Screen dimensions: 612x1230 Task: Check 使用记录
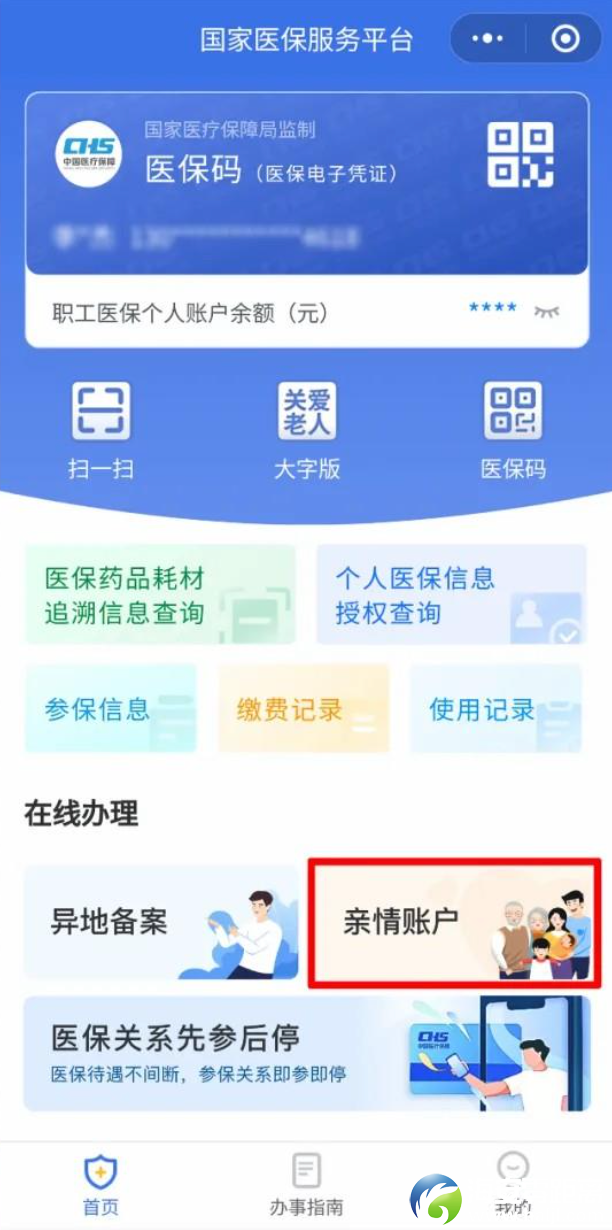[x=496, y=709]
